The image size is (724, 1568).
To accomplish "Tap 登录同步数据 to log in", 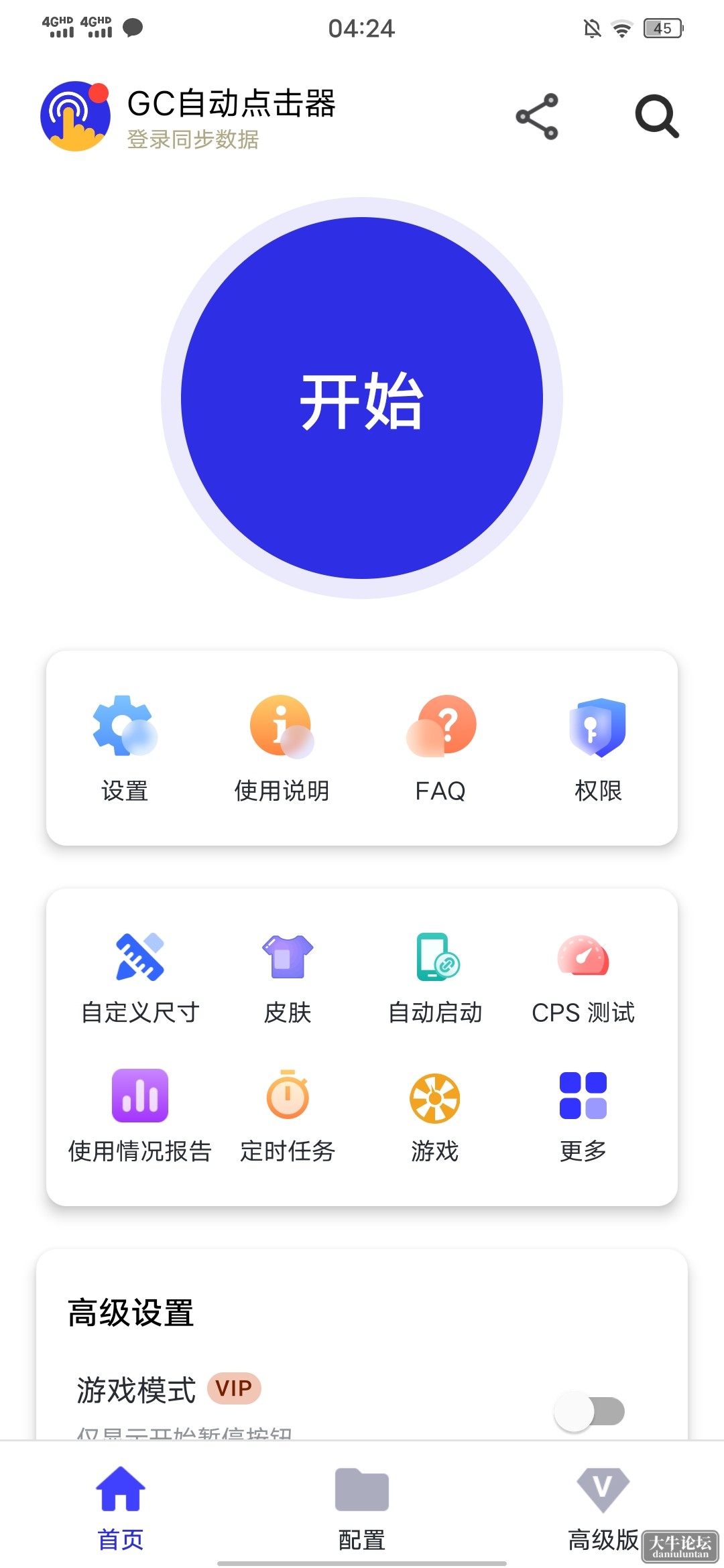I will point(193,139).
